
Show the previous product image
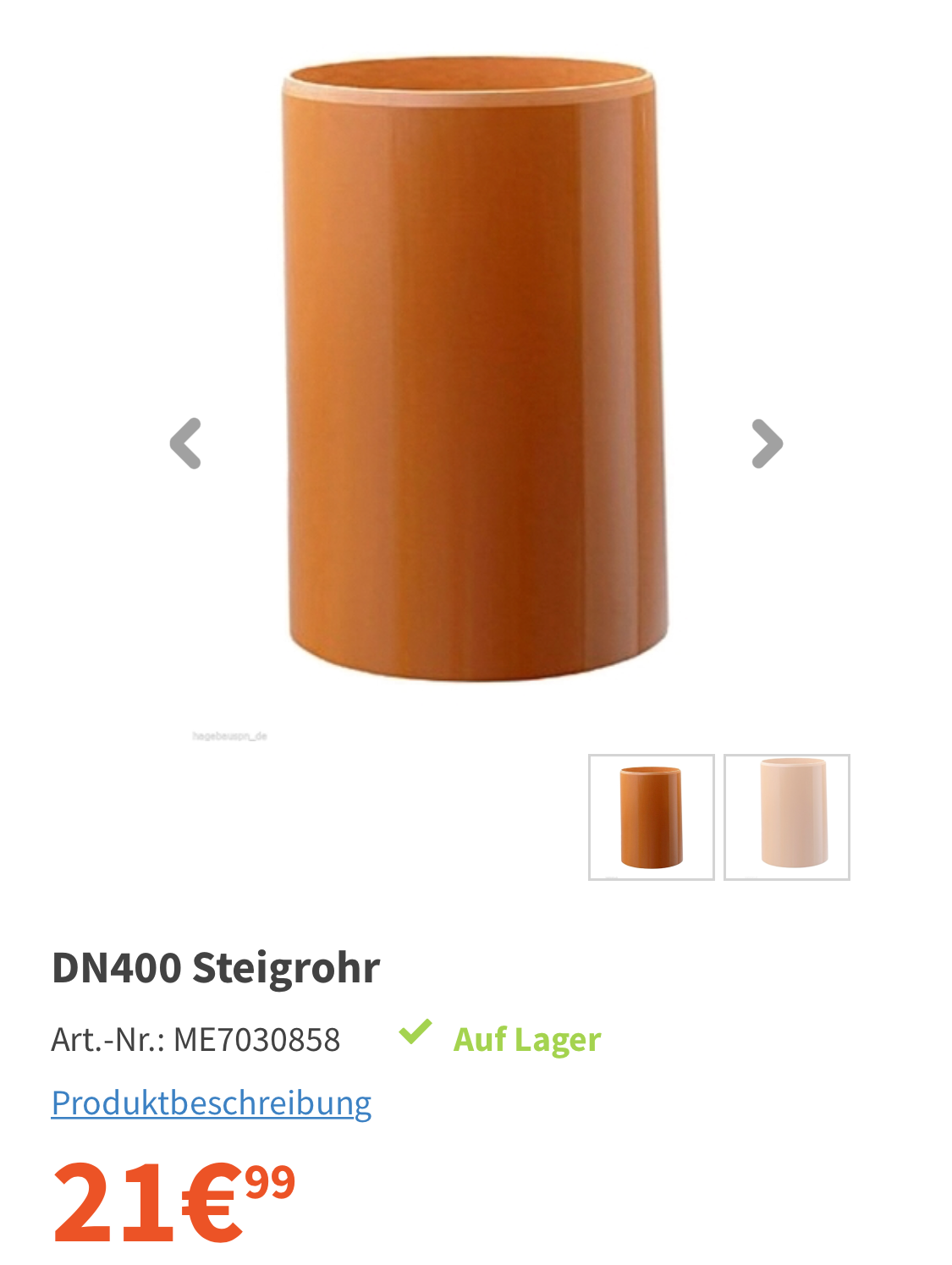(x=185, y=443)
